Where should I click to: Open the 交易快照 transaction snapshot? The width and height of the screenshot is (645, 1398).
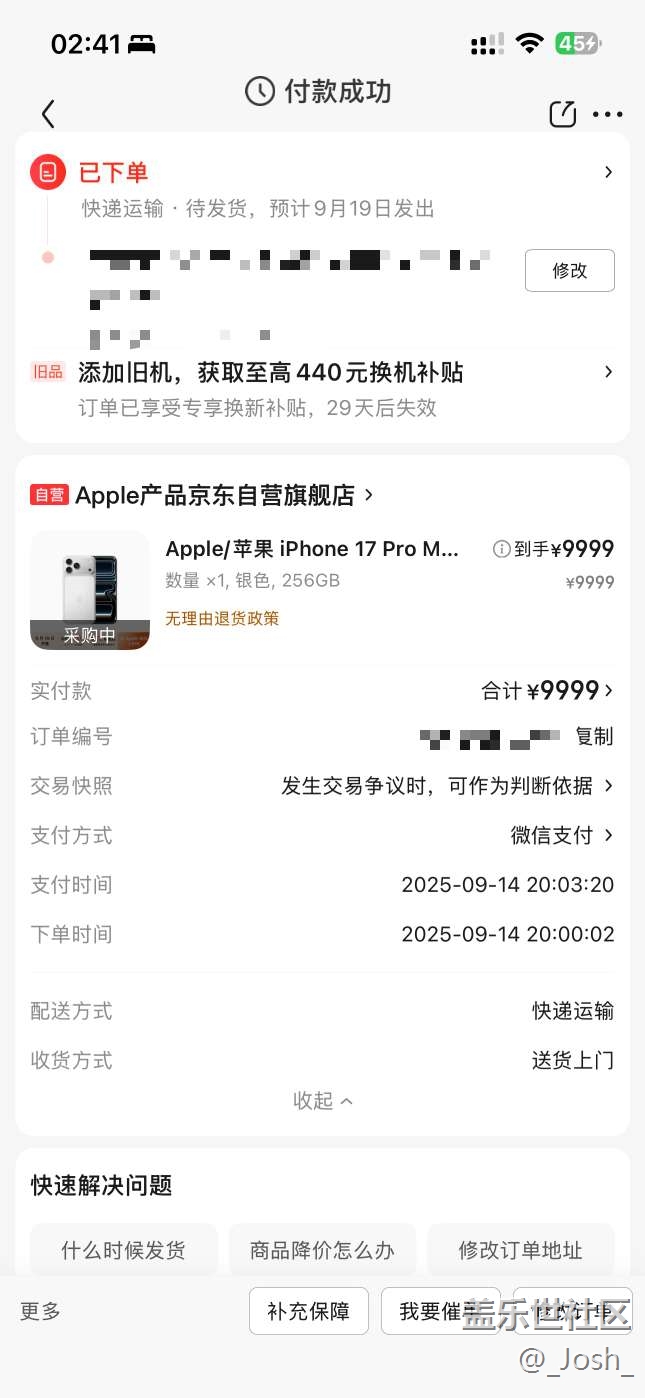point(446,786)
